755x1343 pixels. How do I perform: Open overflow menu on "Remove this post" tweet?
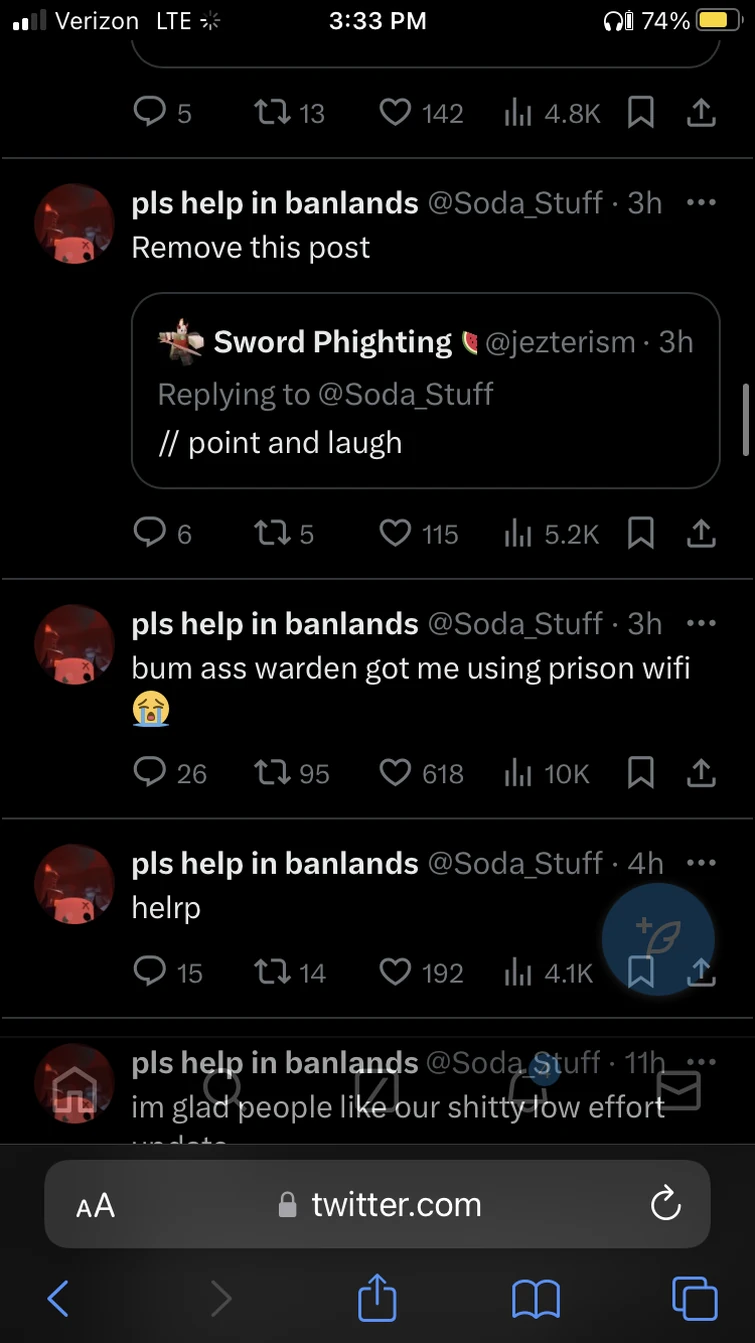coord(701,203)
